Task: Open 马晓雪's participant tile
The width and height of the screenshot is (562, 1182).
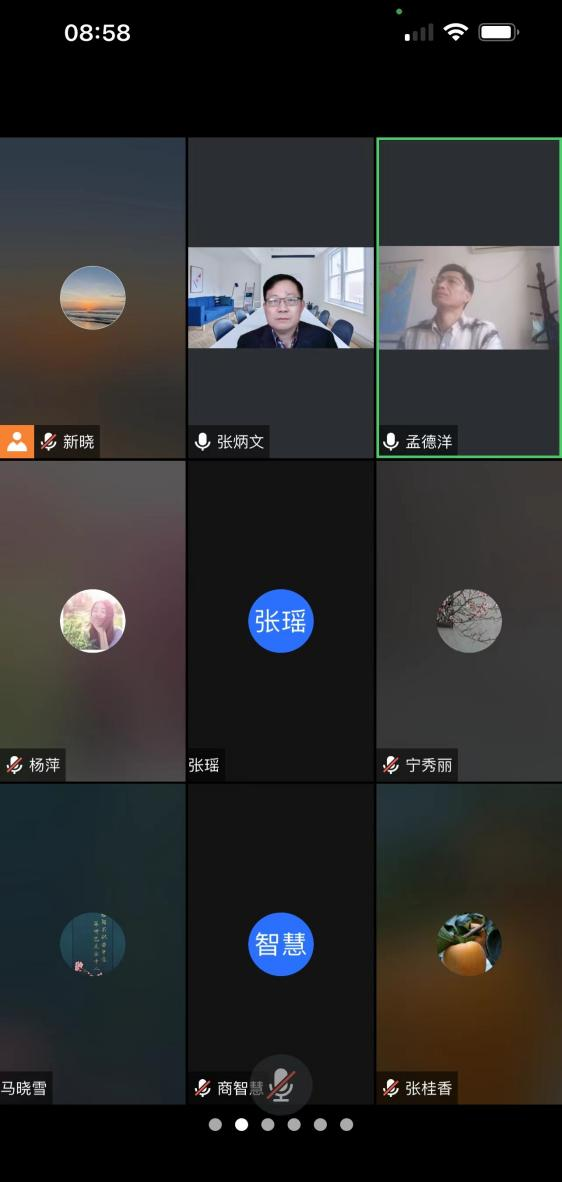Action: pyautogui.click(x=93, y=944)
